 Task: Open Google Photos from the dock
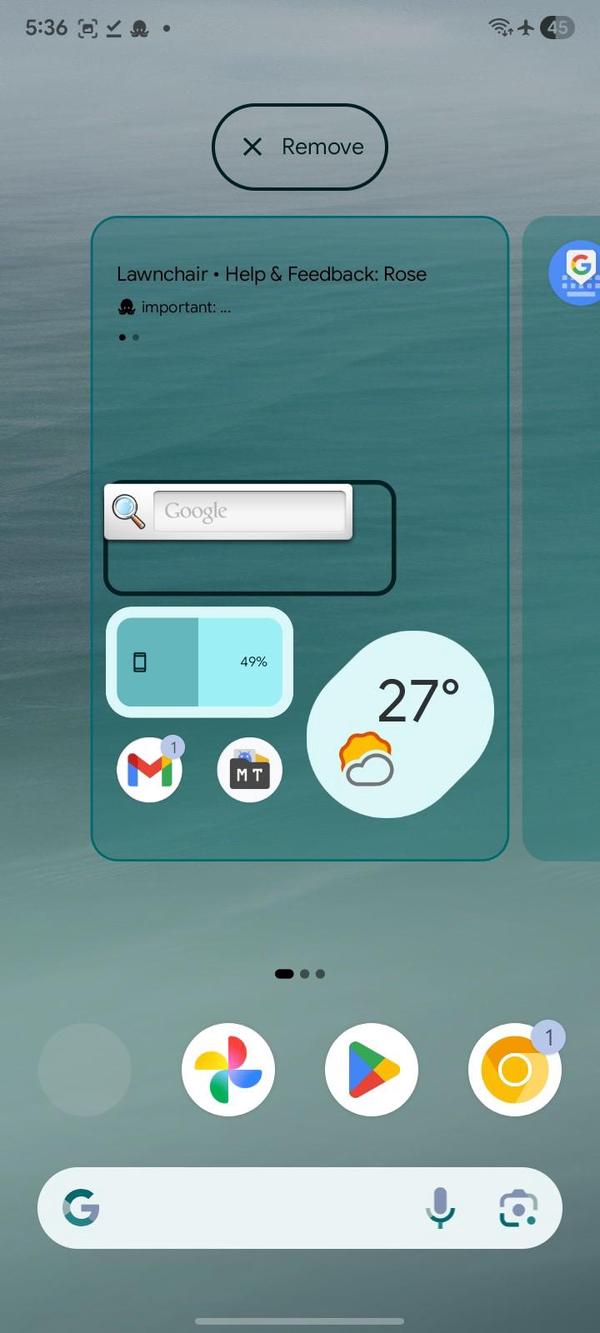click(x=228, y=1069)
